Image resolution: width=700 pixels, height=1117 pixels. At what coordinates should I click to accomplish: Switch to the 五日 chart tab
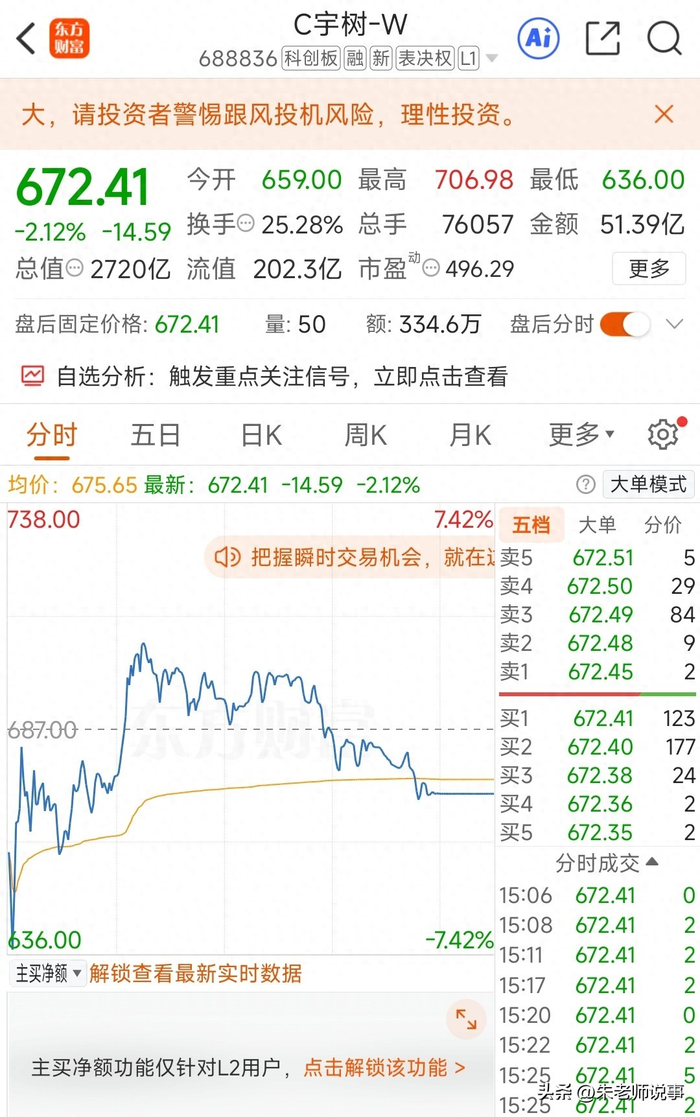(155, 435)
